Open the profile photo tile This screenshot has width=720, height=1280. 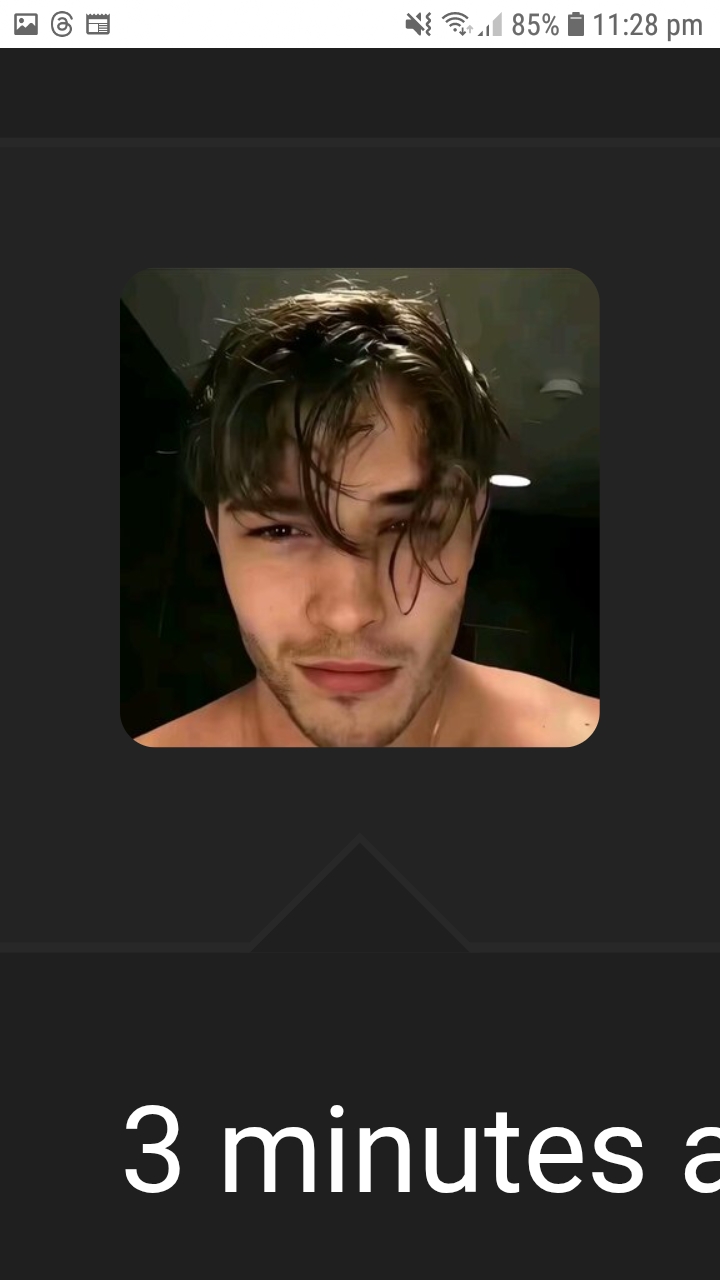click(360, 507)
